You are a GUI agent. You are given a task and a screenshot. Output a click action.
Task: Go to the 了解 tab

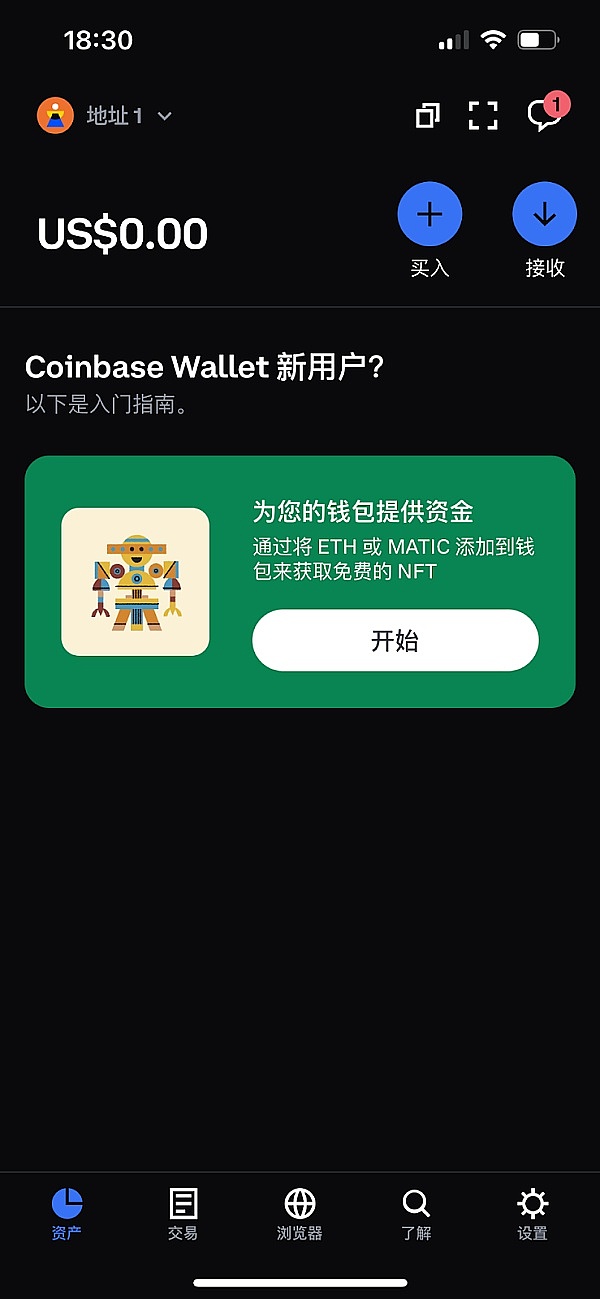pyautogui.click(x=416, y=1213)
